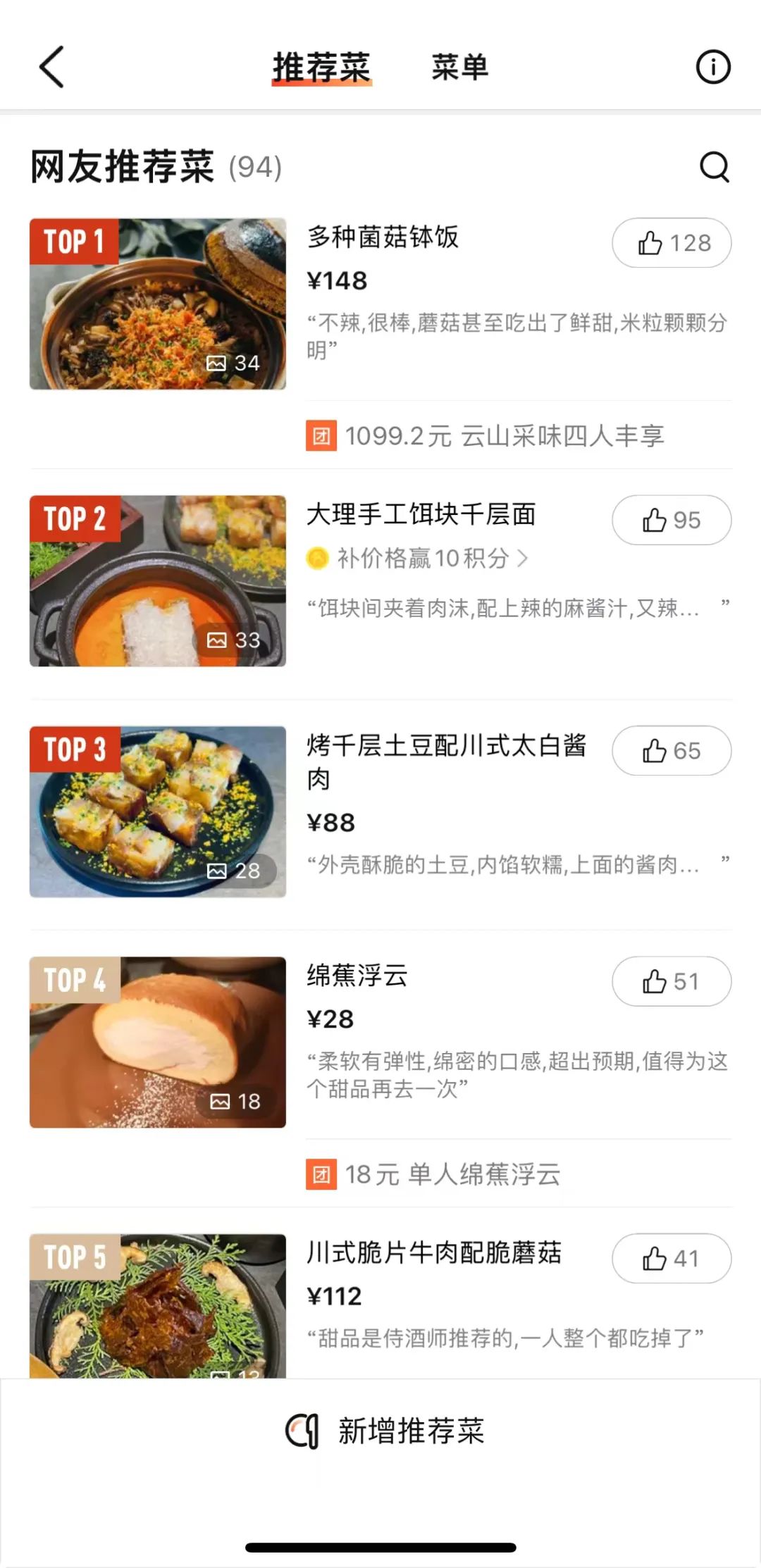Go back using the top-left arrow
761x1568 pixels.
51,68
